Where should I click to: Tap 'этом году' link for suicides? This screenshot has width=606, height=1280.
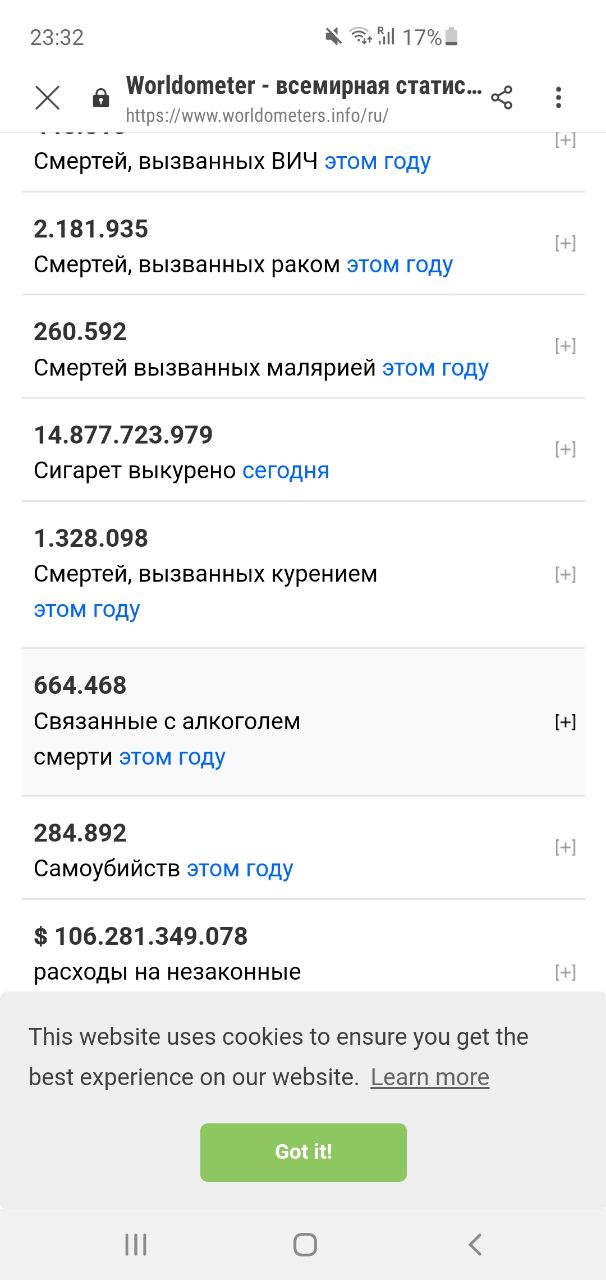pyautogui.click(x=240, y=869)
